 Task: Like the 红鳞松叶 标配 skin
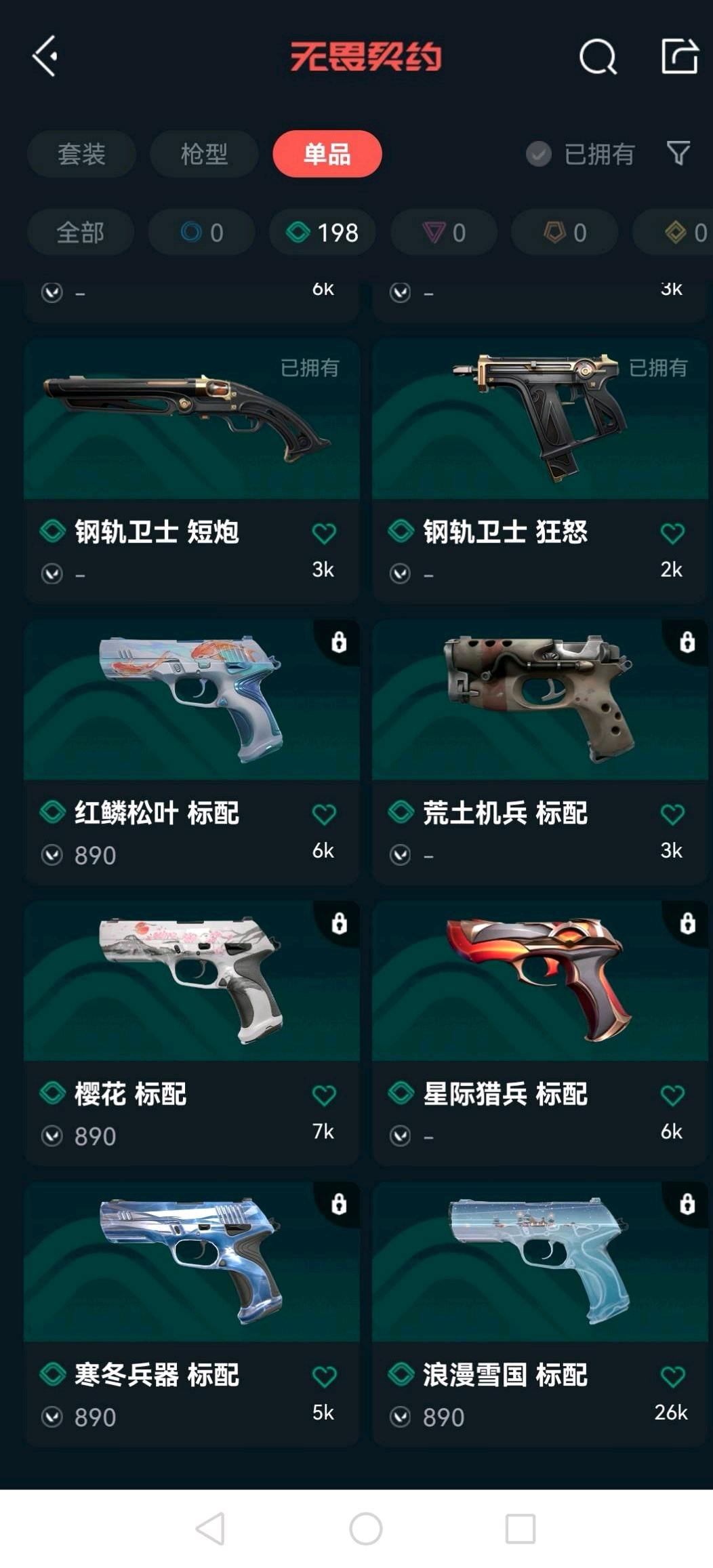click(324, 813)
